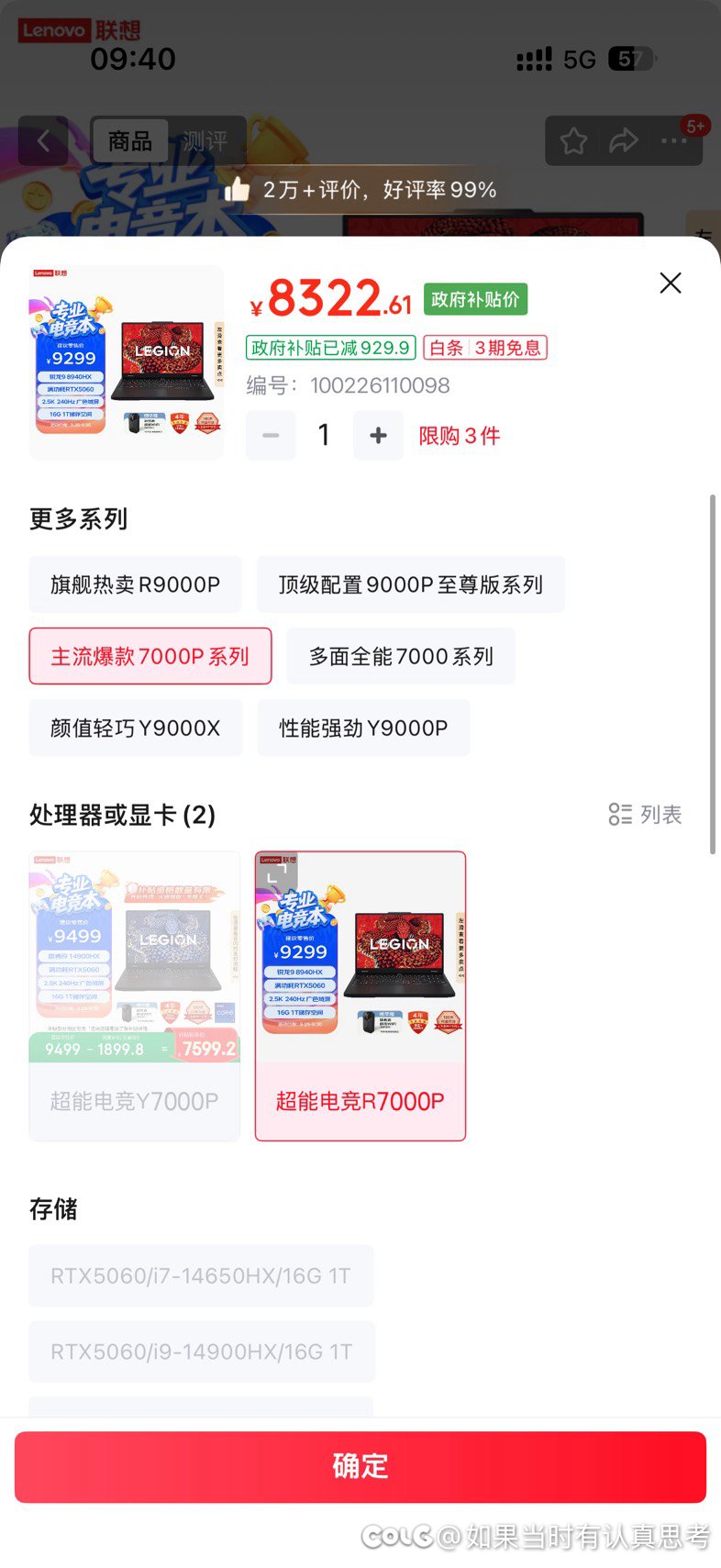Share this product
Viewport: 721px width, 1568px height.
(624, 141)
